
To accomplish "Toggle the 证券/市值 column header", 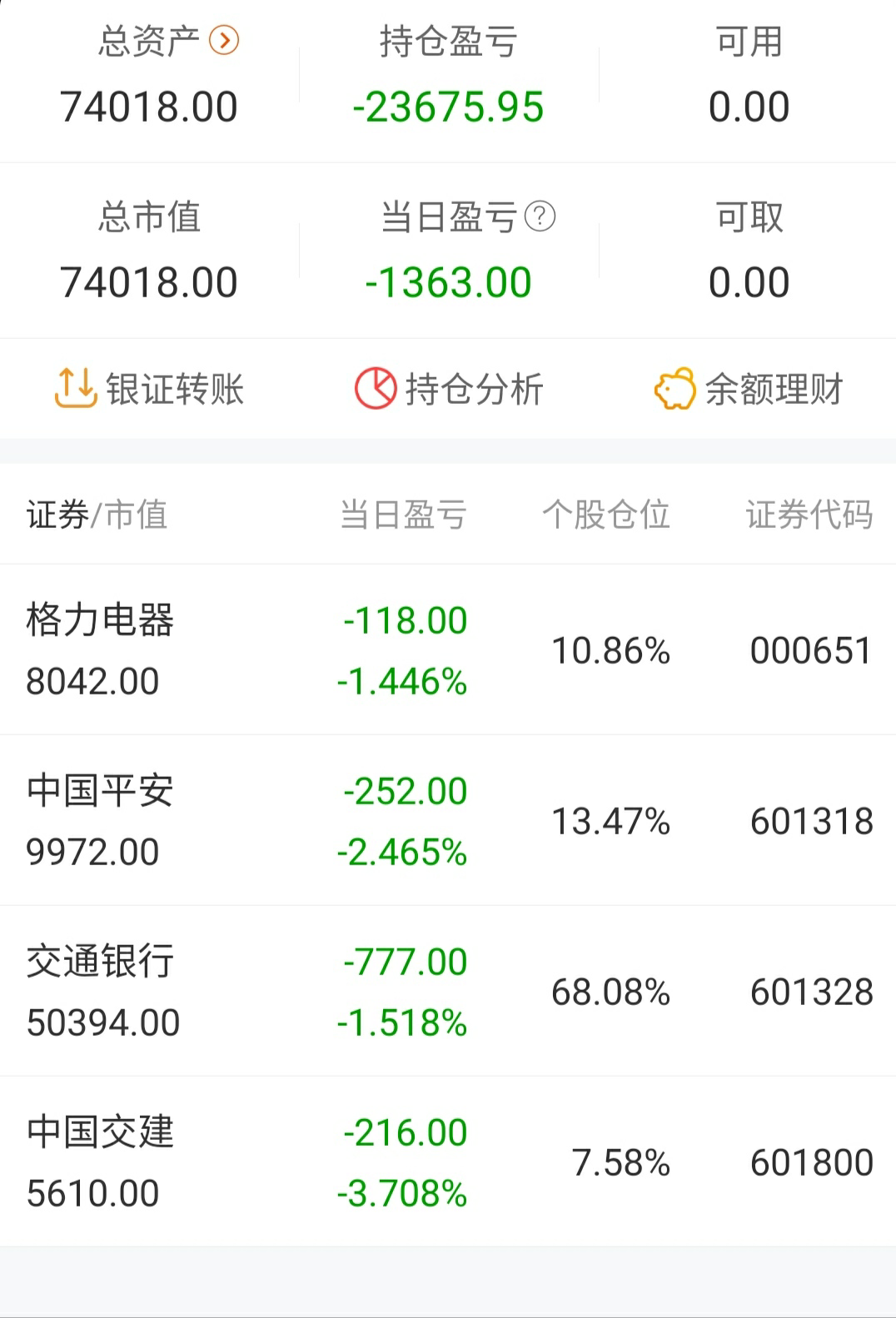I will point(97,515).
